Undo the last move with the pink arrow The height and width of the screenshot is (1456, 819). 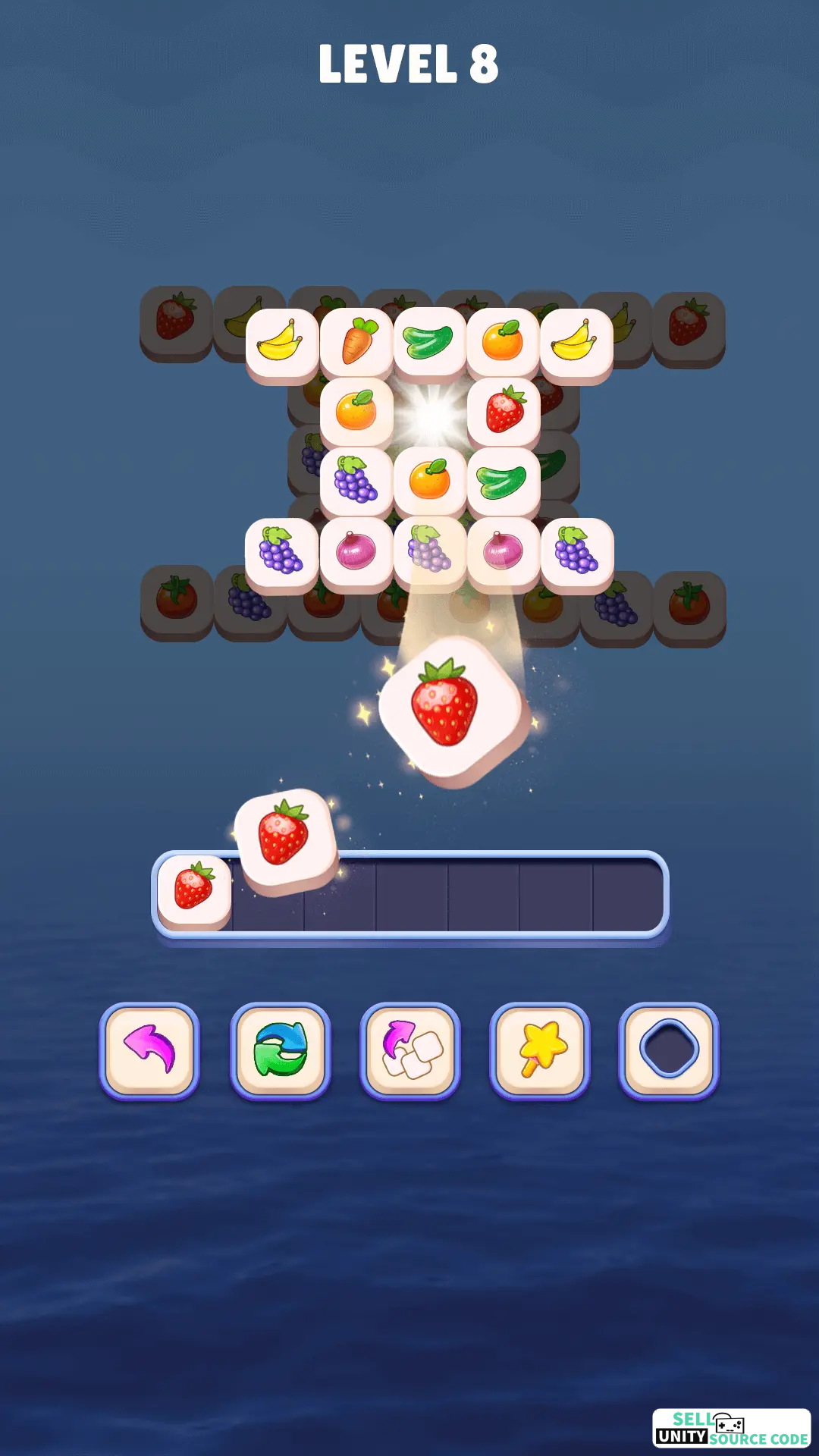(149, 1051)
